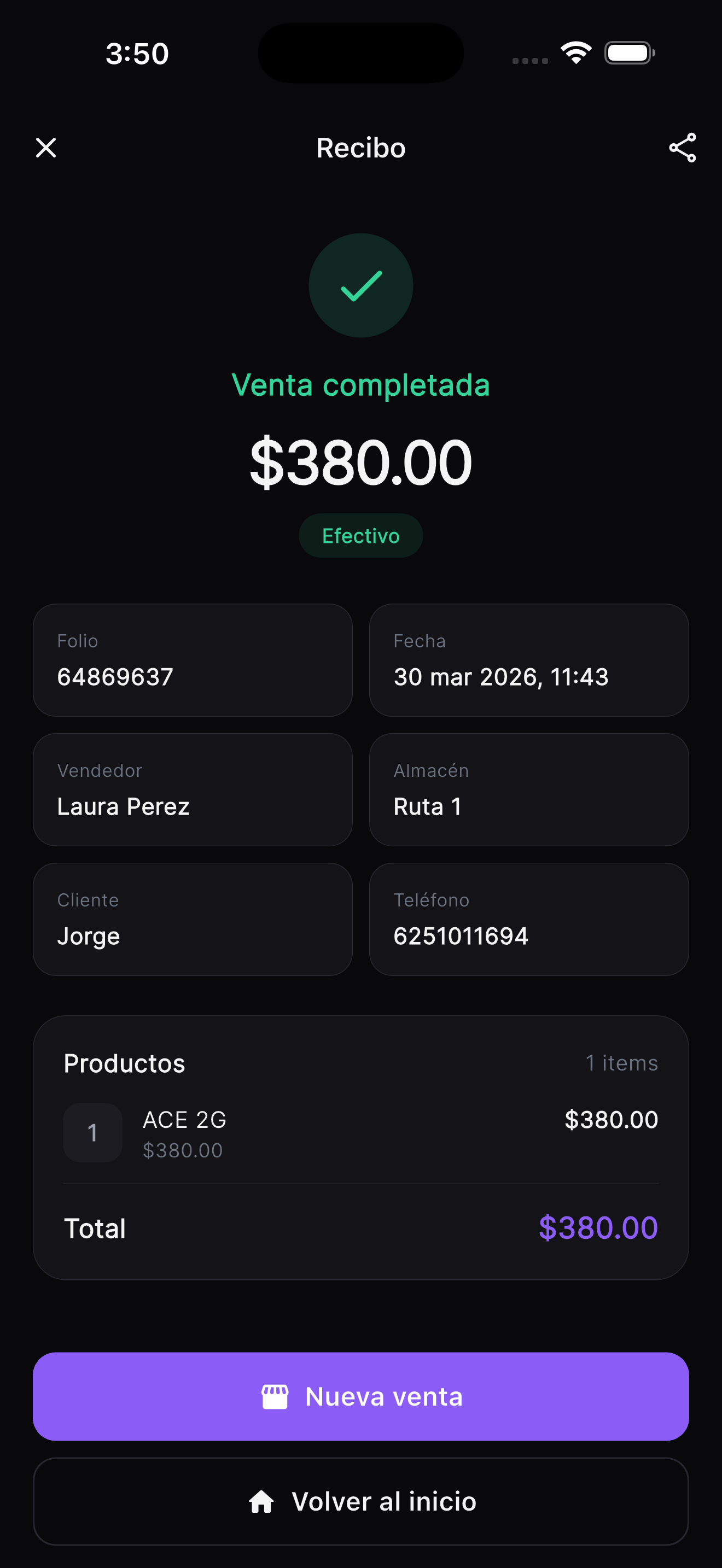The image size is (722, 1568).
Task: Tap the home icon in Volver al inicio
Action: [262, 1501]
